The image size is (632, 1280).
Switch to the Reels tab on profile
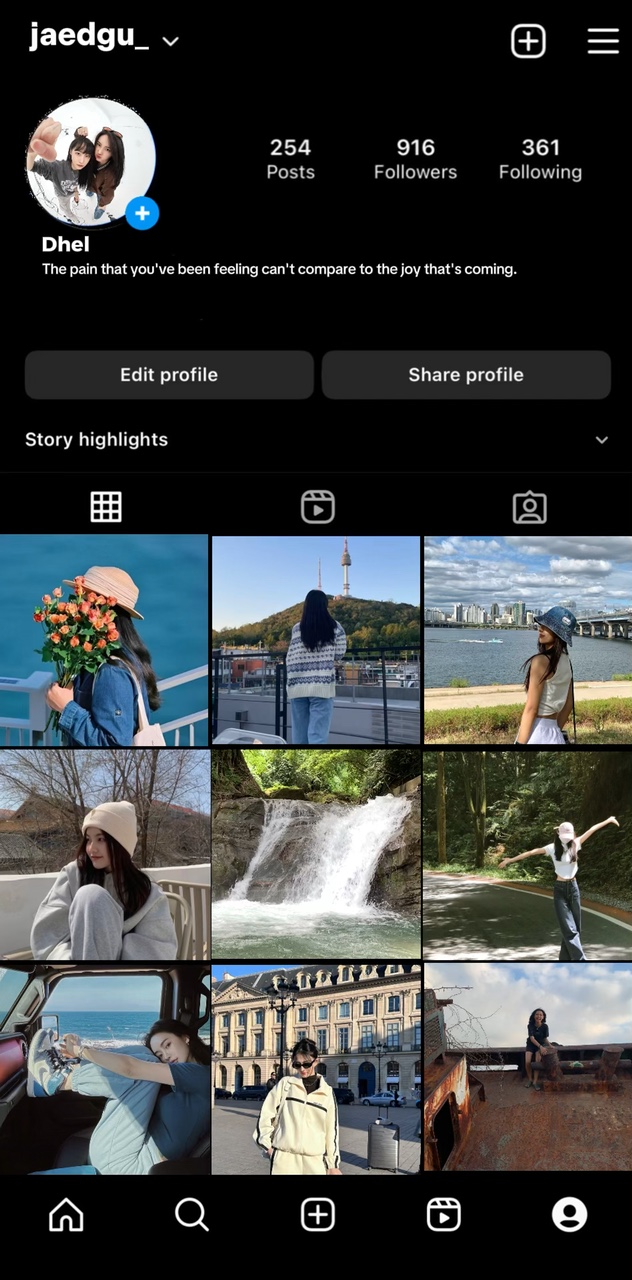click(317, 507)
